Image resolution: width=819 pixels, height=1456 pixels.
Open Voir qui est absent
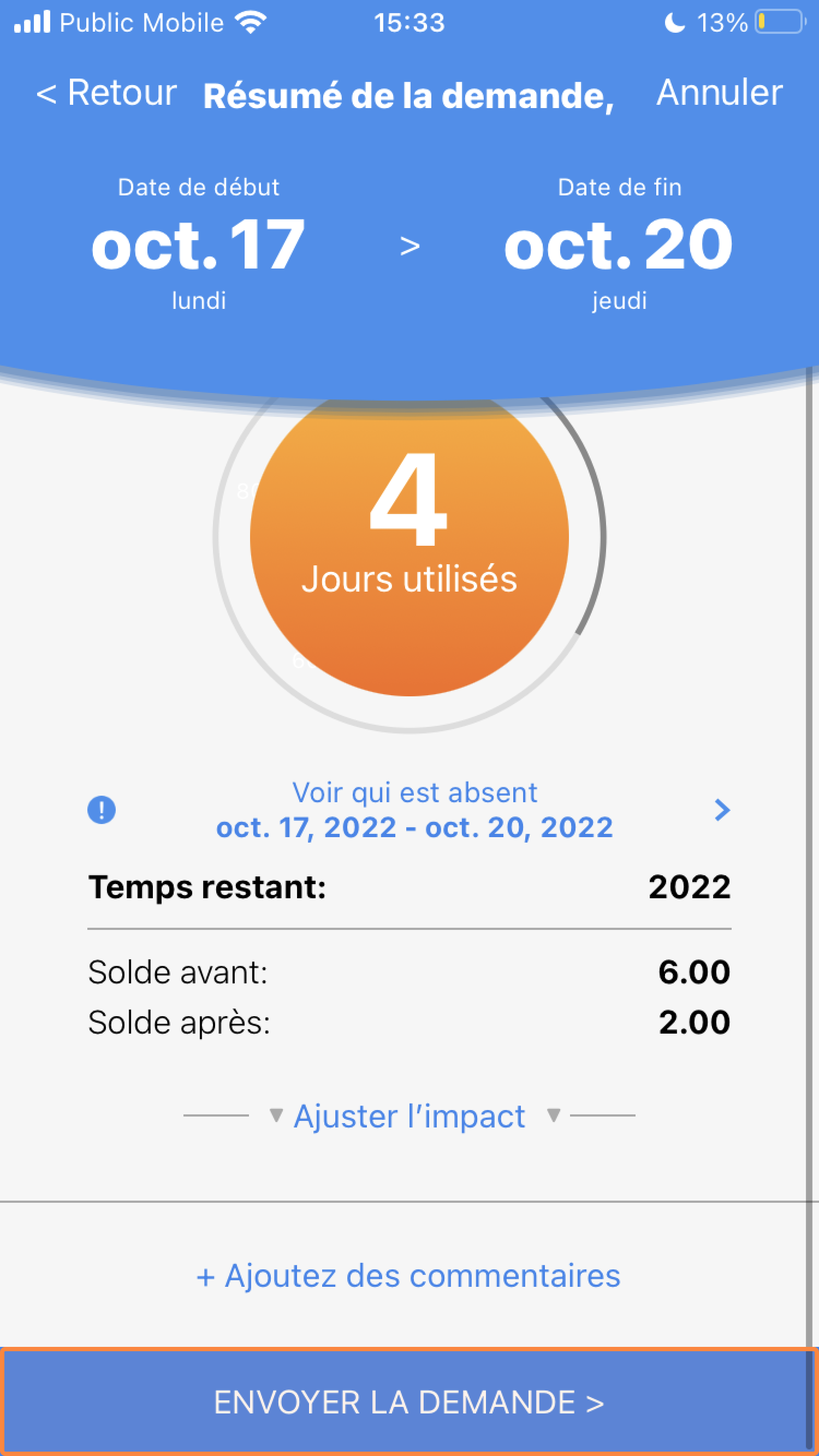point(414,809)
